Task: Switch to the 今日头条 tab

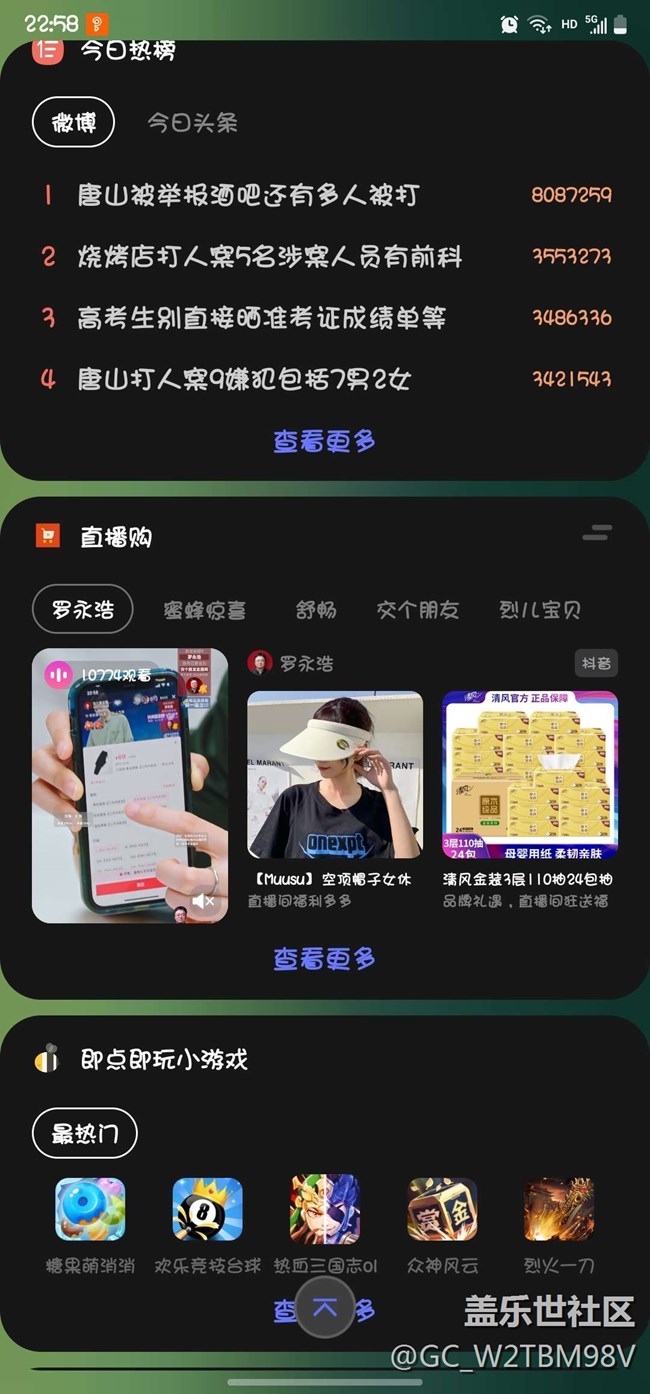Action: click(192, 123)
